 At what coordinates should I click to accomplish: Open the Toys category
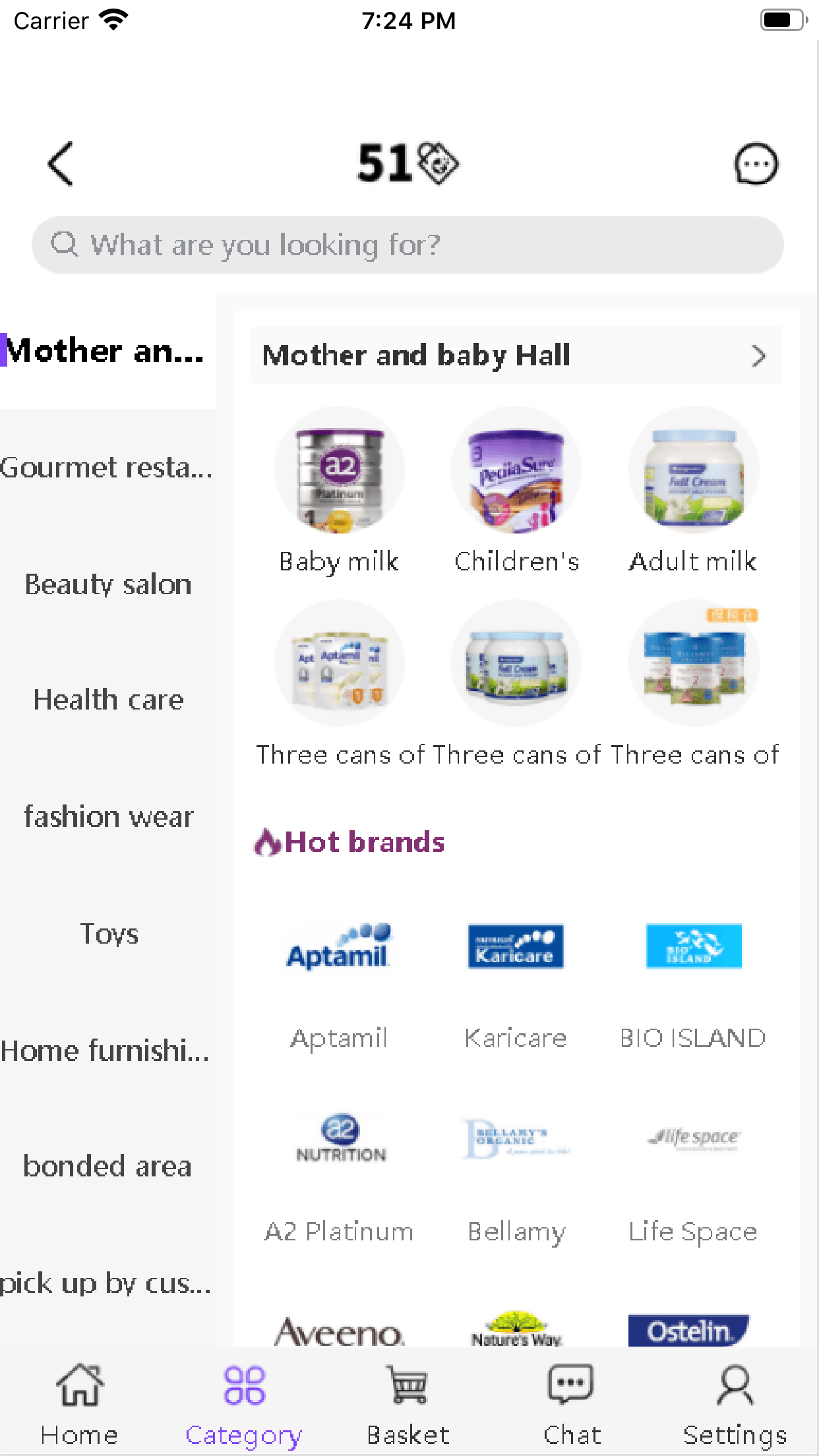point(107,934)
